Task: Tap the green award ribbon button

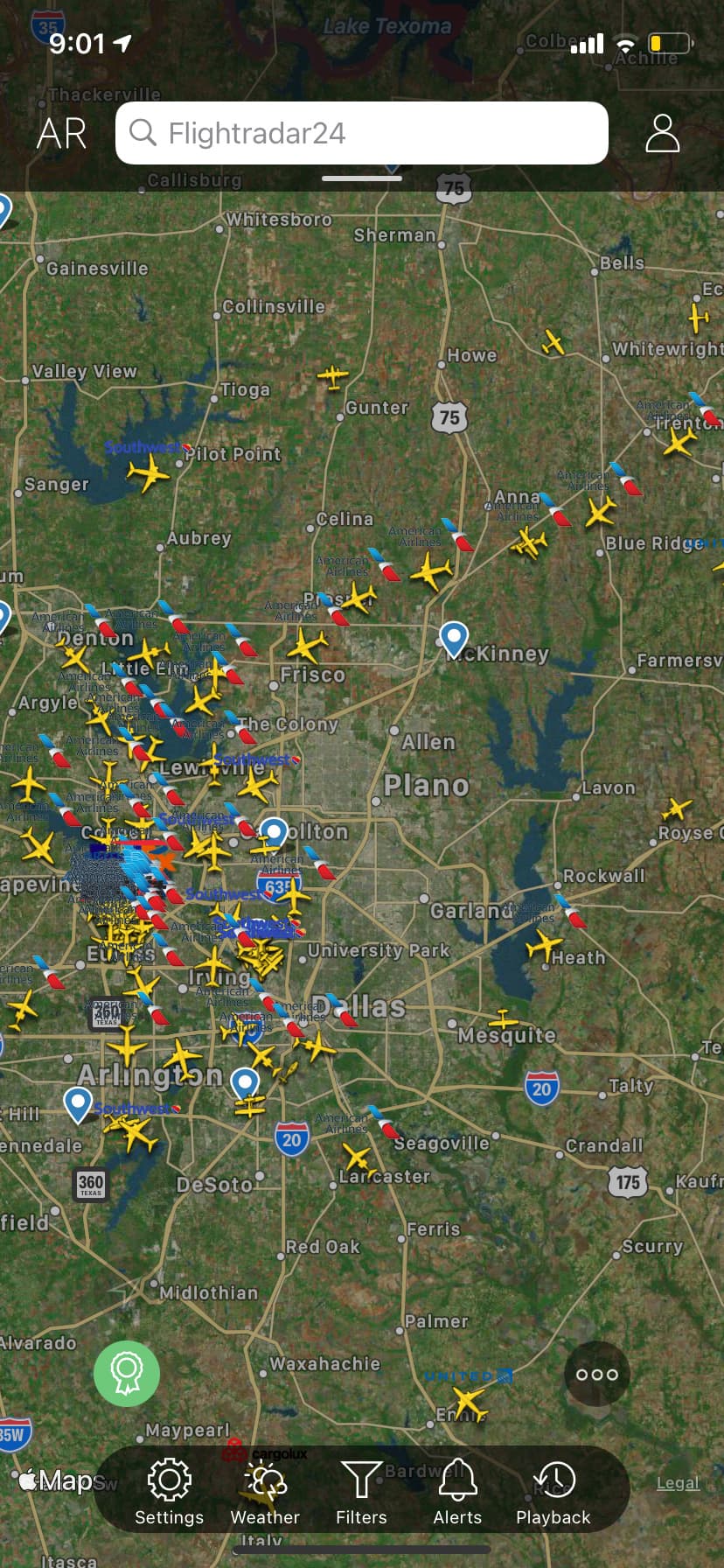Action: 127,1374
